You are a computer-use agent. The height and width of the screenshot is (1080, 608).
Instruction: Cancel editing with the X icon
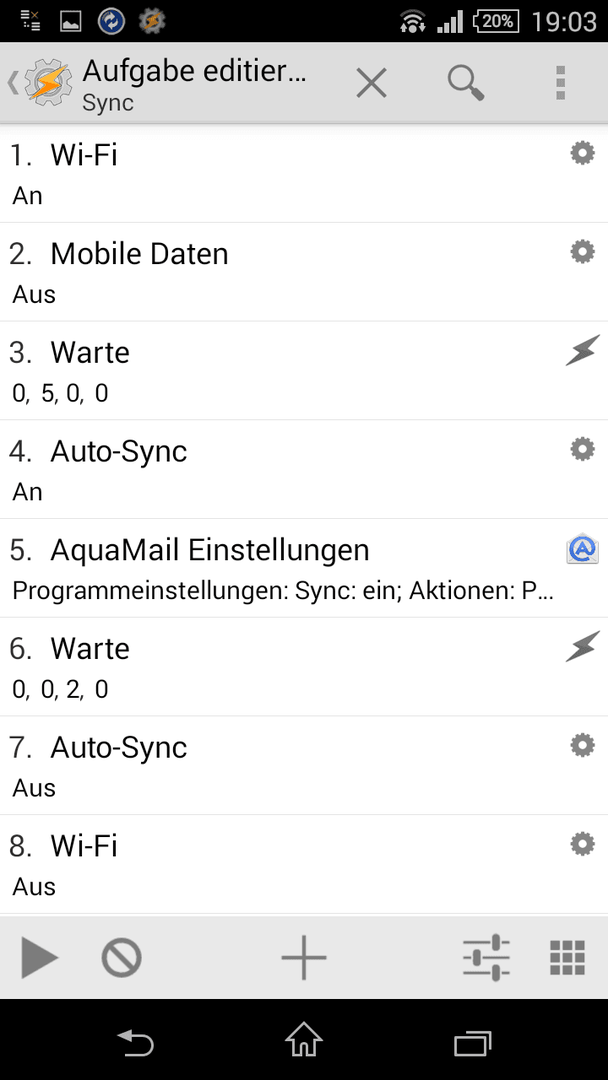point(371,83)
